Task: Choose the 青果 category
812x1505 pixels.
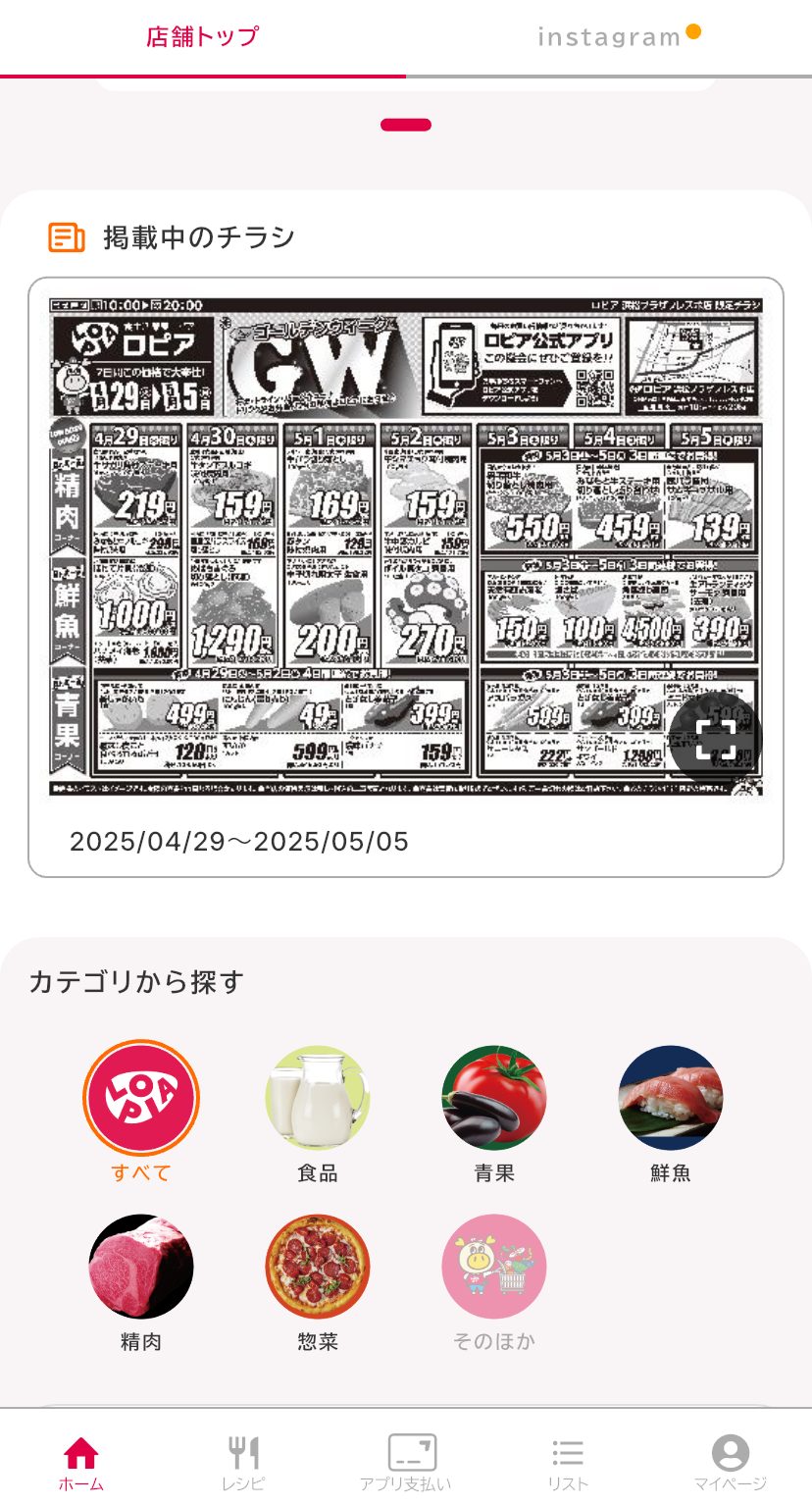Action: (x=494, y=1097)
